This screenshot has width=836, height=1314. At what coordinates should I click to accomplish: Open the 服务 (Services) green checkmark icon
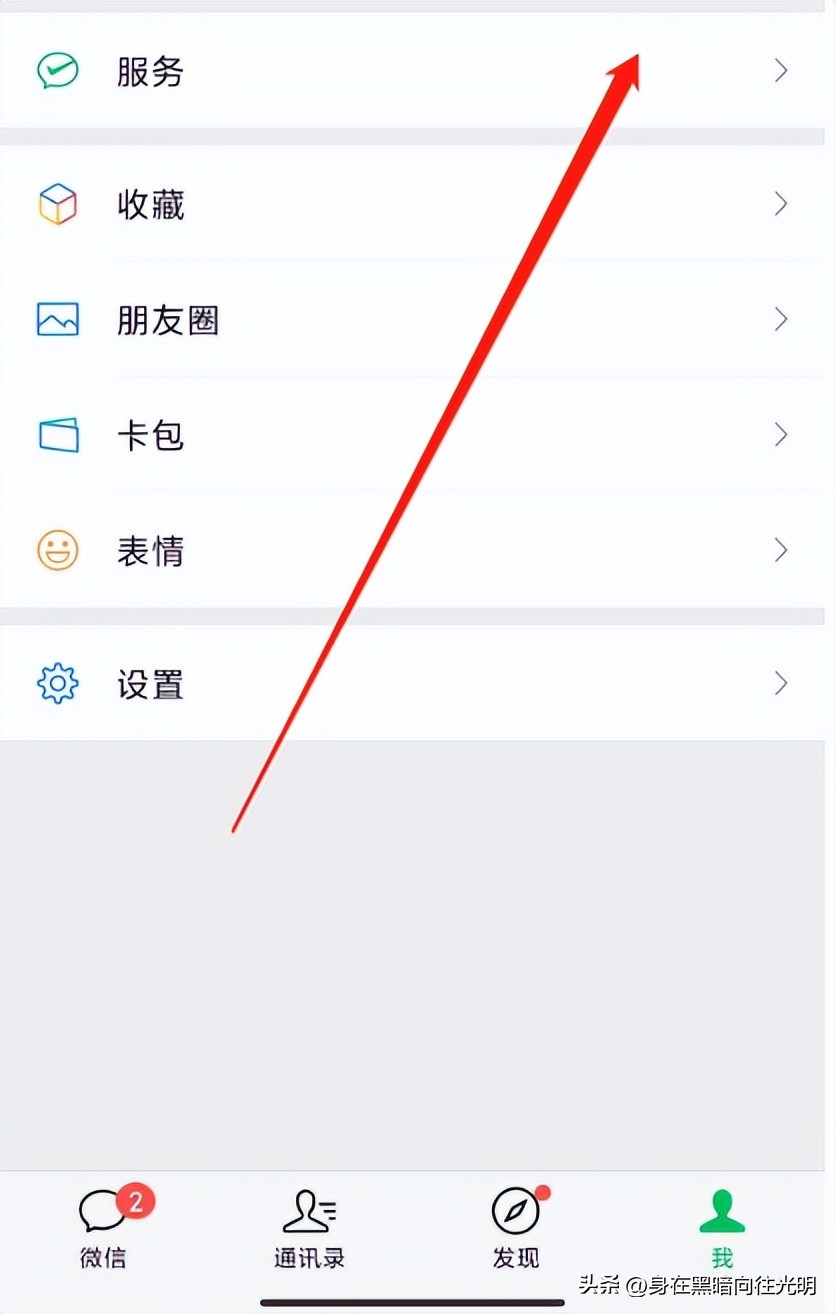58,72
